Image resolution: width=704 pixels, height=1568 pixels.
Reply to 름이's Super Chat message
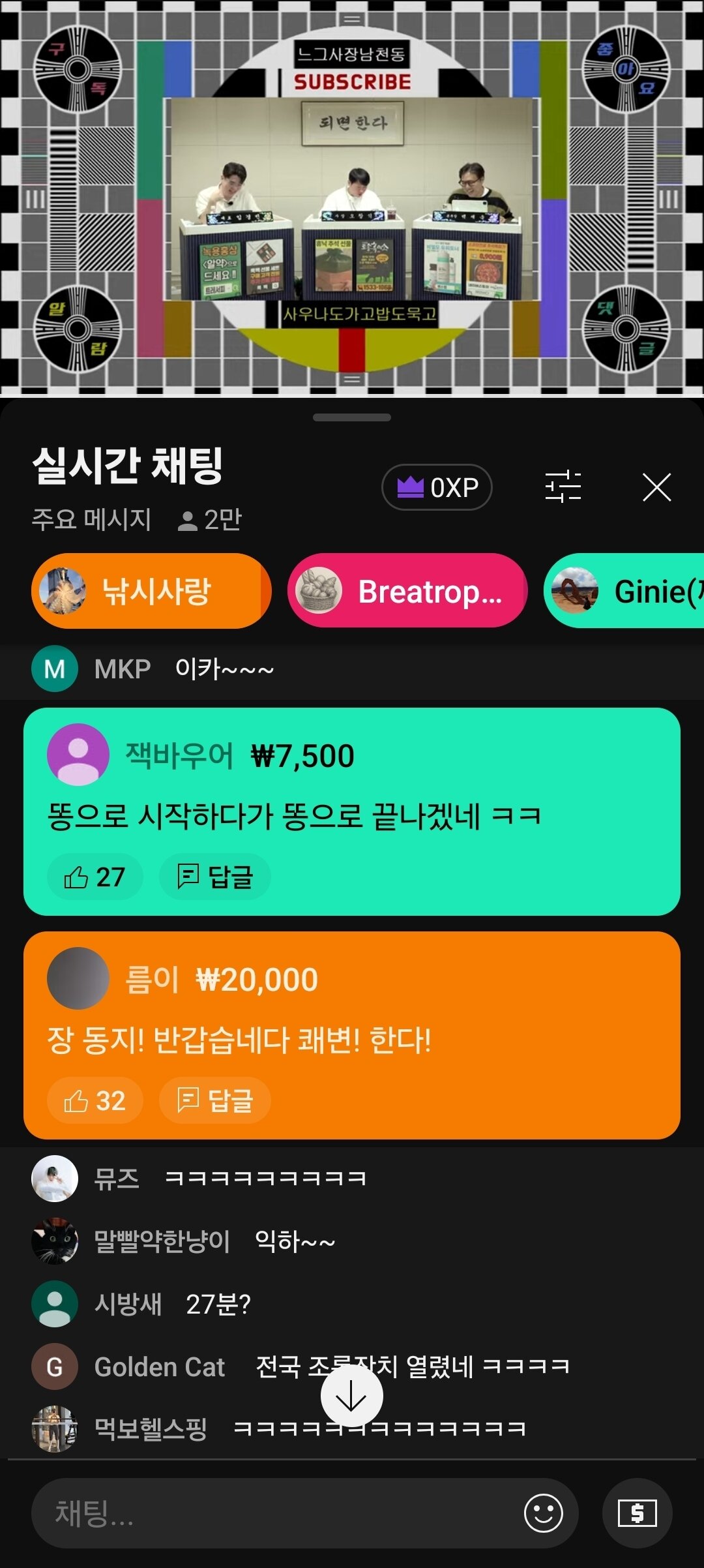pyautogui.click(x=215, y=1101)
